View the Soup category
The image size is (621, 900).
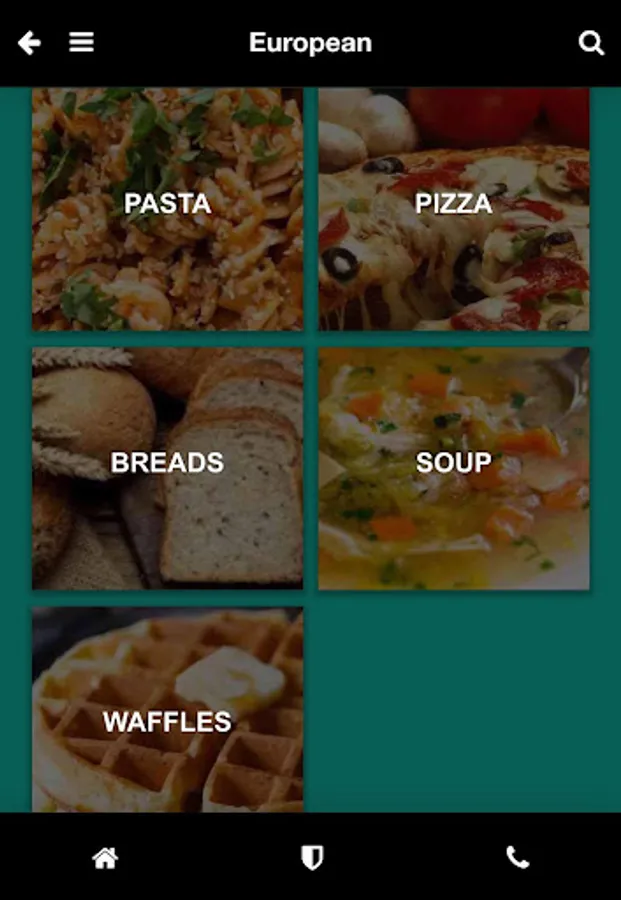coord(454,467)
